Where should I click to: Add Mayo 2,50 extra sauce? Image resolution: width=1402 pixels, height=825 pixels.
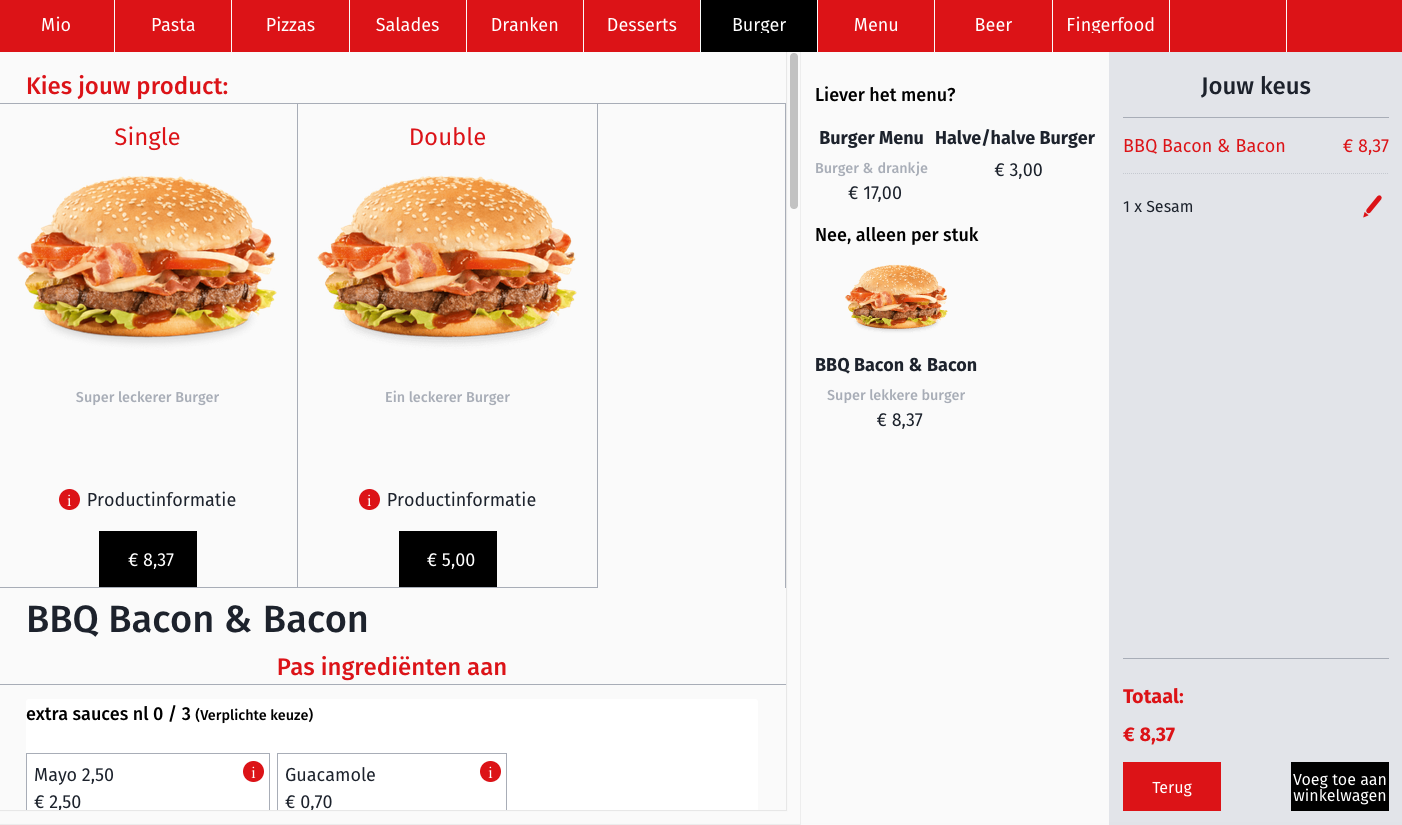(x=147, y=783)
